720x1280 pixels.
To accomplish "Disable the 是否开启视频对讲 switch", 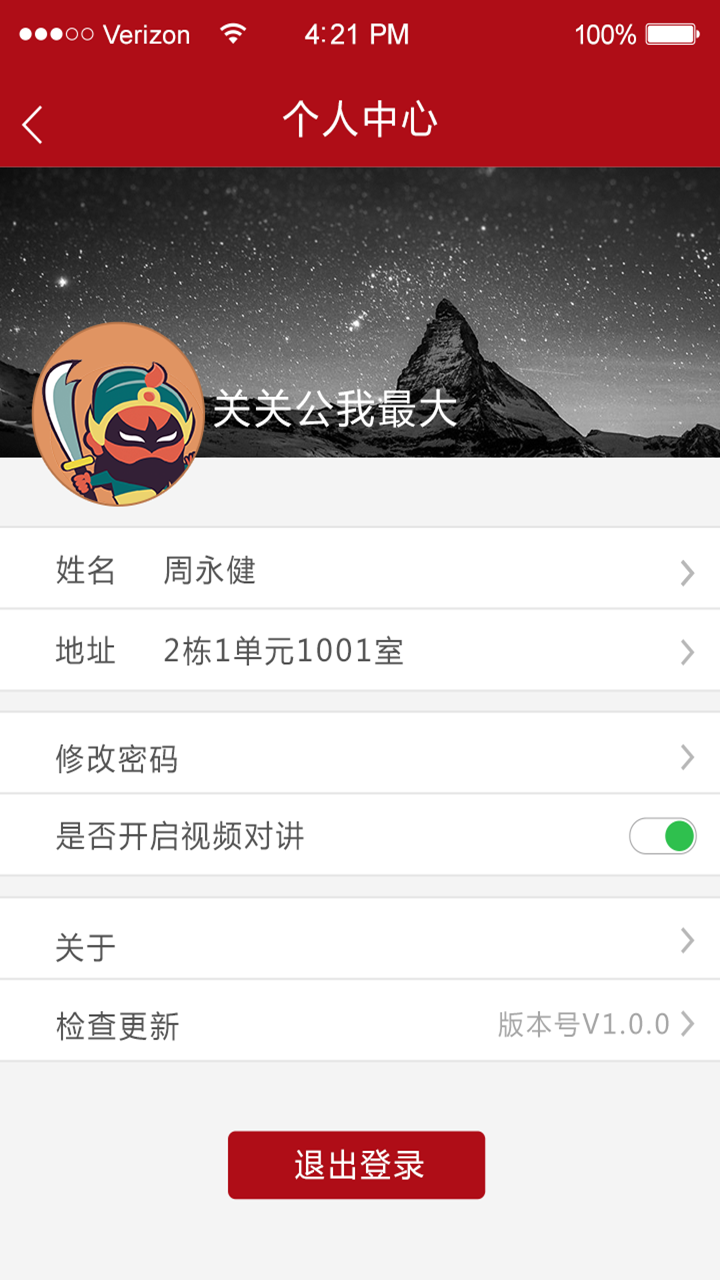I will coord(662,836).
